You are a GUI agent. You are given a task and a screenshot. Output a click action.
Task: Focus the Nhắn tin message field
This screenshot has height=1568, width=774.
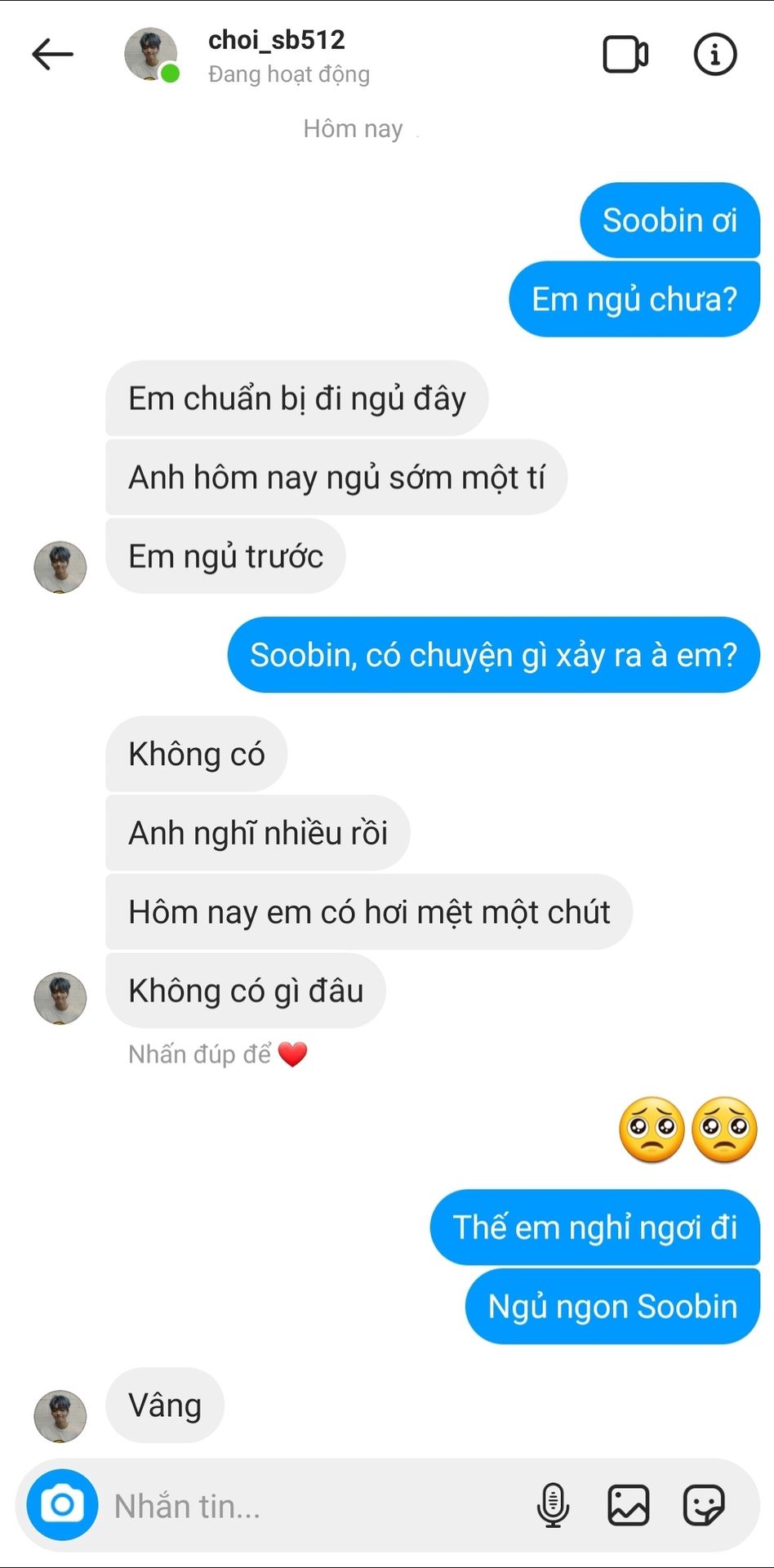tap(310, 1506)
